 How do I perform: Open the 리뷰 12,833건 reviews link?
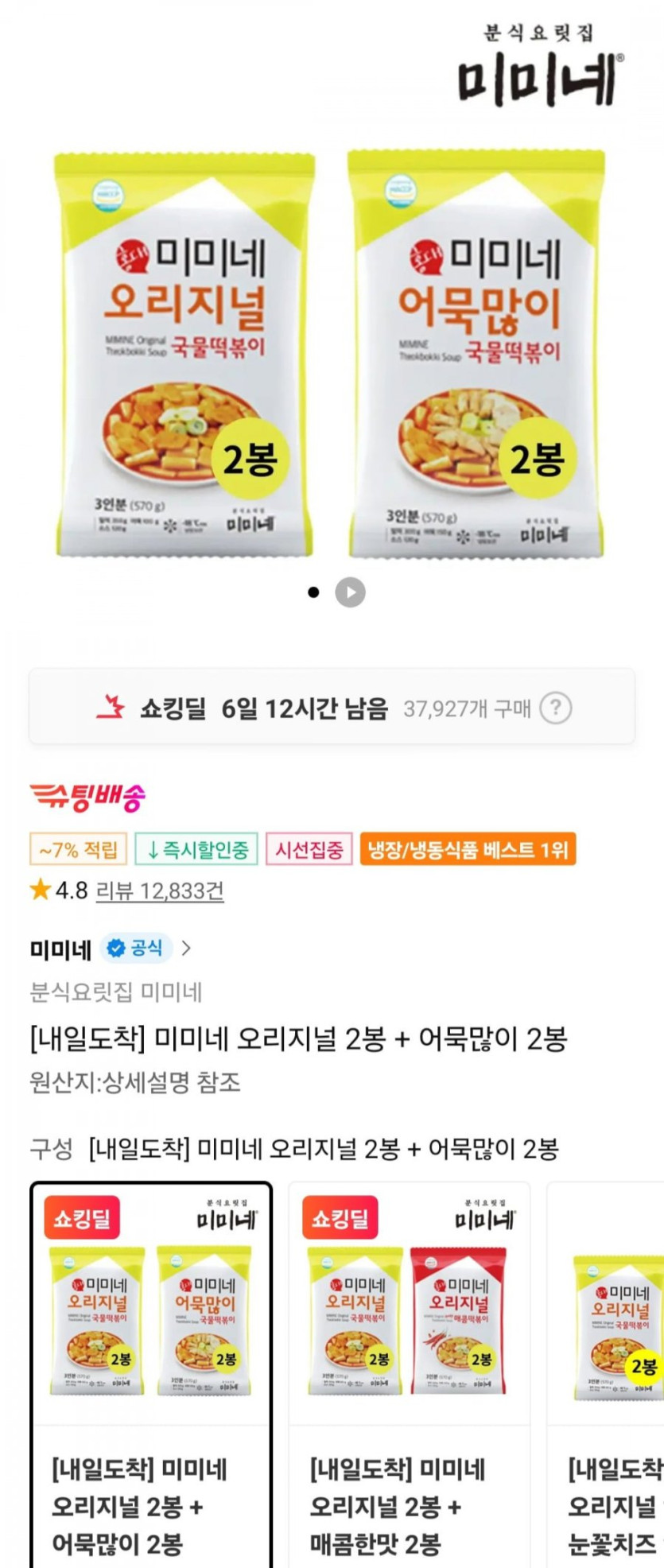click(x=159, y=891)
